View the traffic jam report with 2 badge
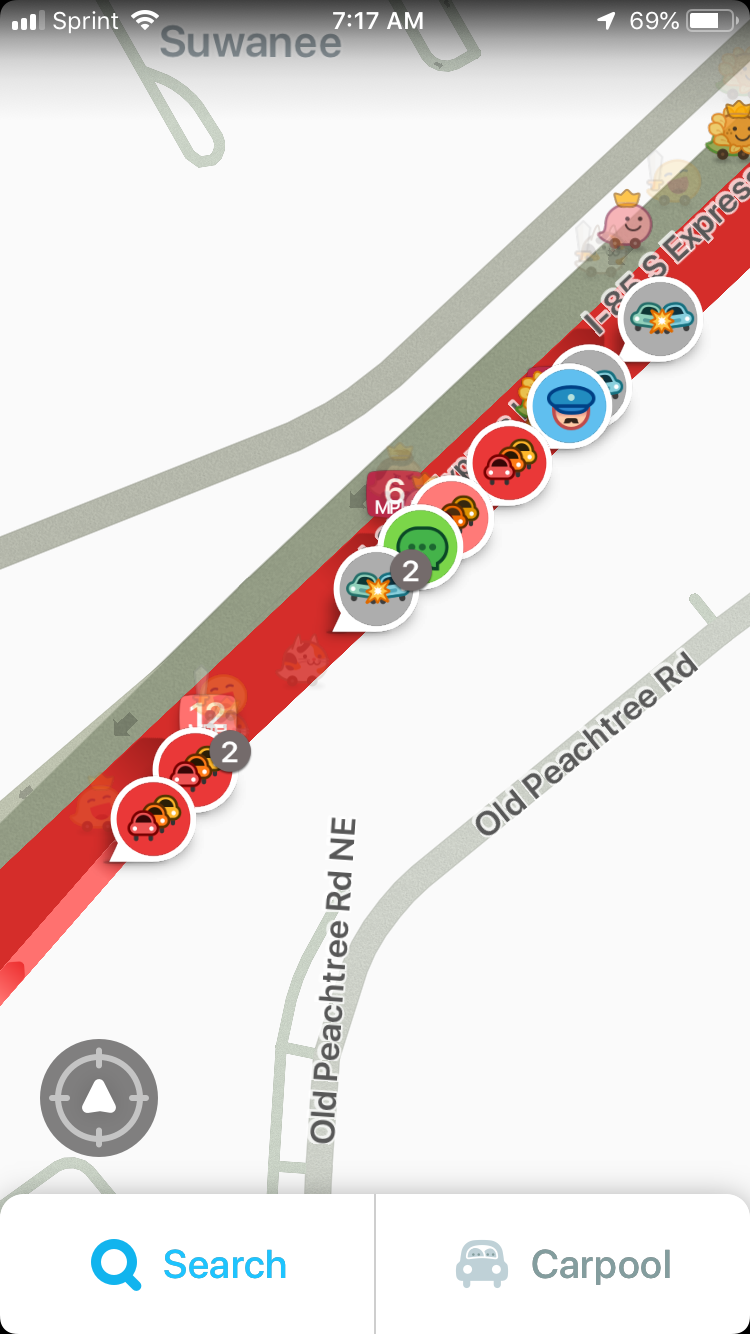Image resolution: width=750 pixels, height=1334 pixels. click(194, 769)
